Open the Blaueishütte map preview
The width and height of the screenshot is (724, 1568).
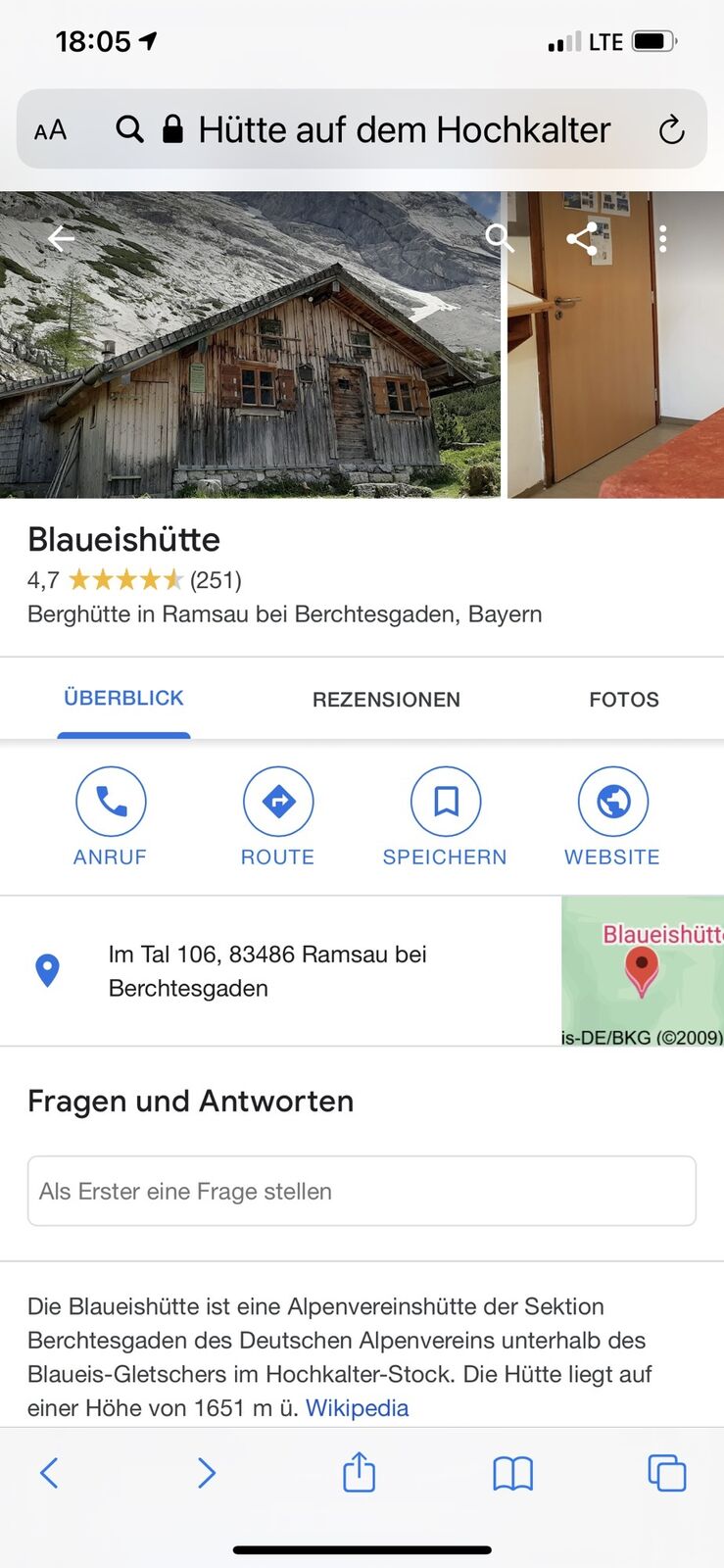point(642,970)
